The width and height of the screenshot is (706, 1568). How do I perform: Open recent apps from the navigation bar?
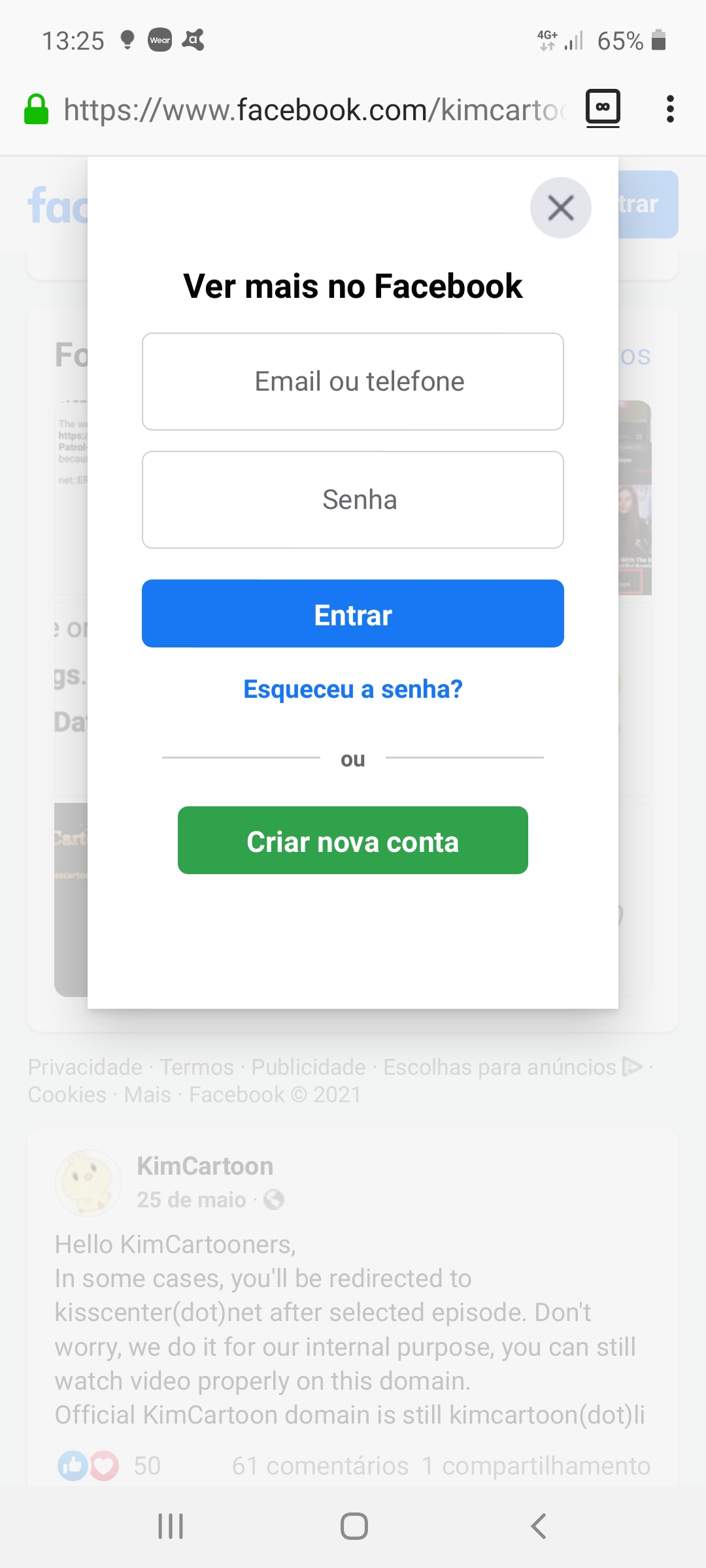[170, 1527]
